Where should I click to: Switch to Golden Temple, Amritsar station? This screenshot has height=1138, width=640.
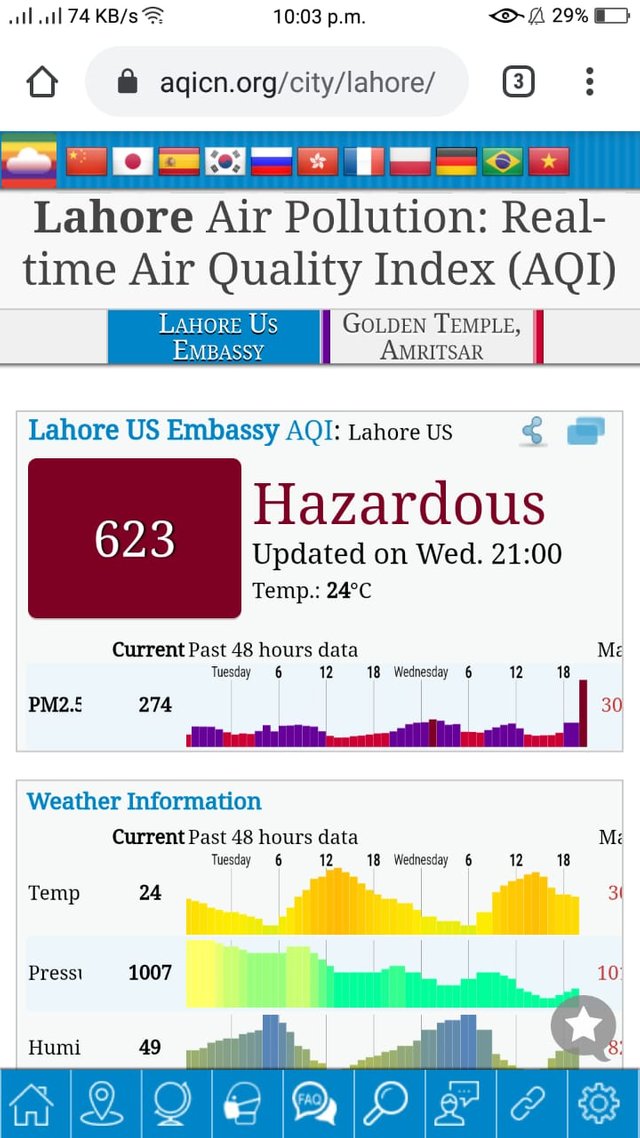pos(433,337)
